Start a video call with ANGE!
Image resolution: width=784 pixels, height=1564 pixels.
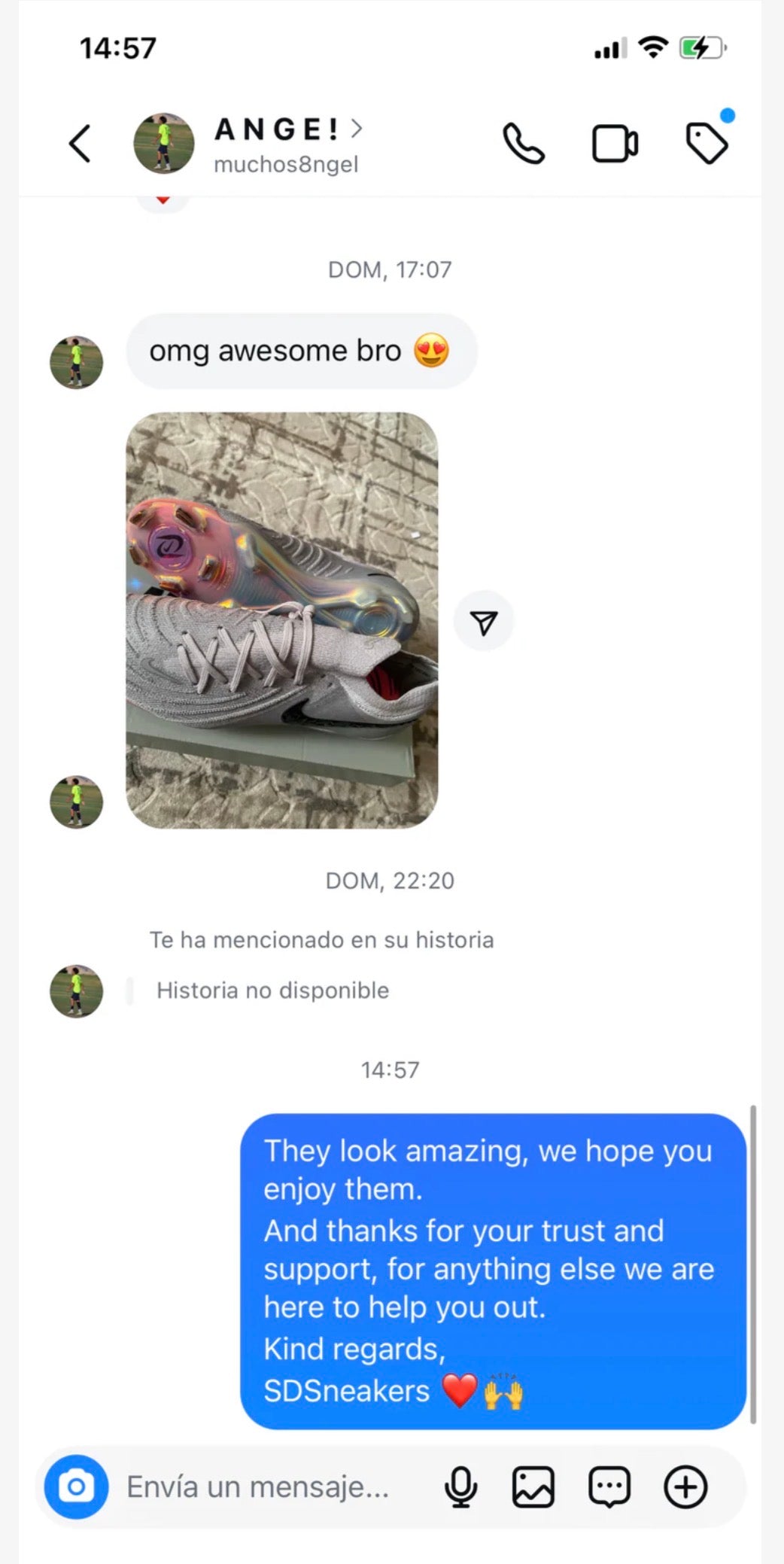[615, 143]
